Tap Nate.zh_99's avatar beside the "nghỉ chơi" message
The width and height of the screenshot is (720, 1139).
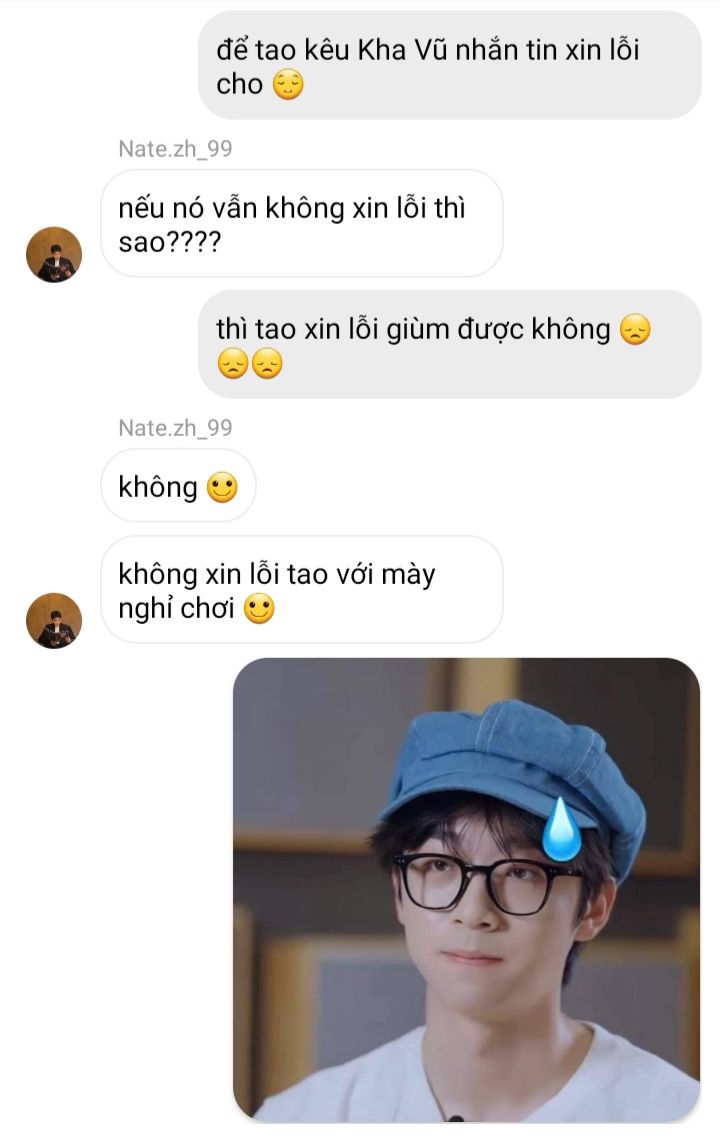(54, 621)
